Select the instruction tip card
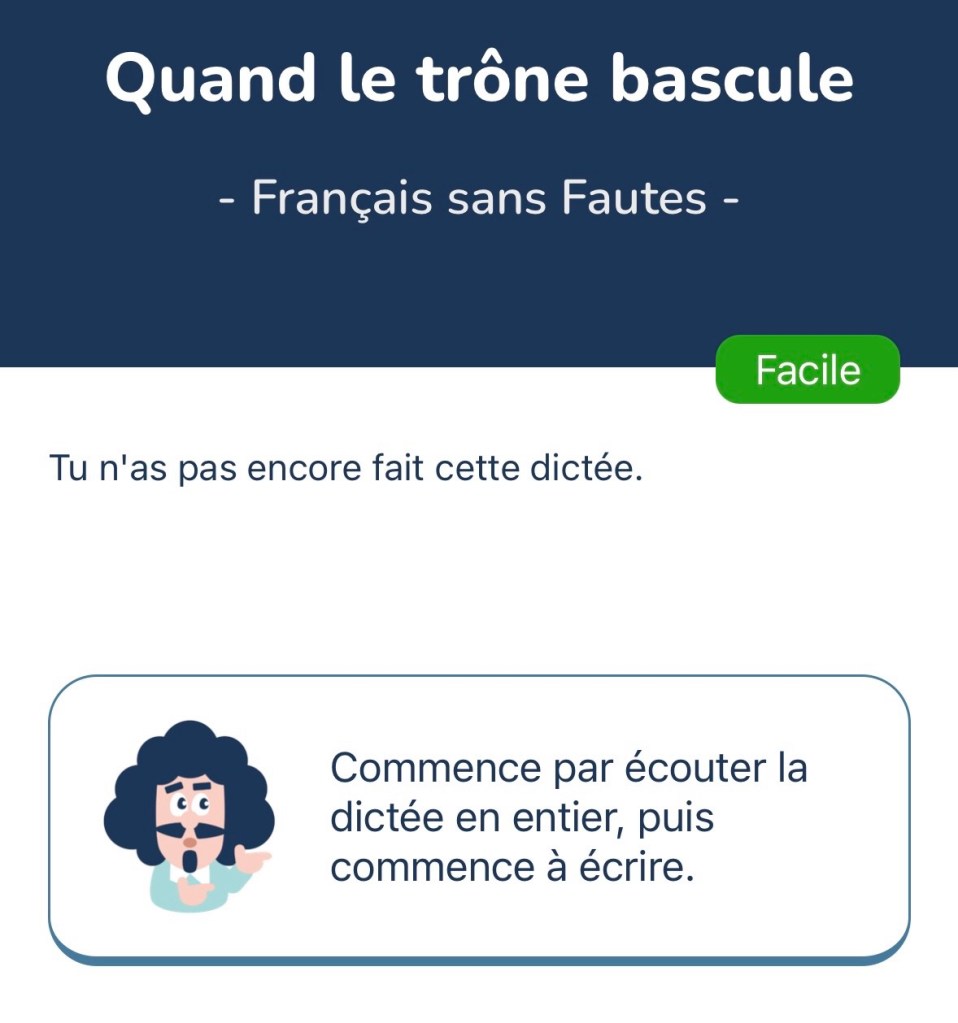The image size is (958, 1023). coord(479,817)
